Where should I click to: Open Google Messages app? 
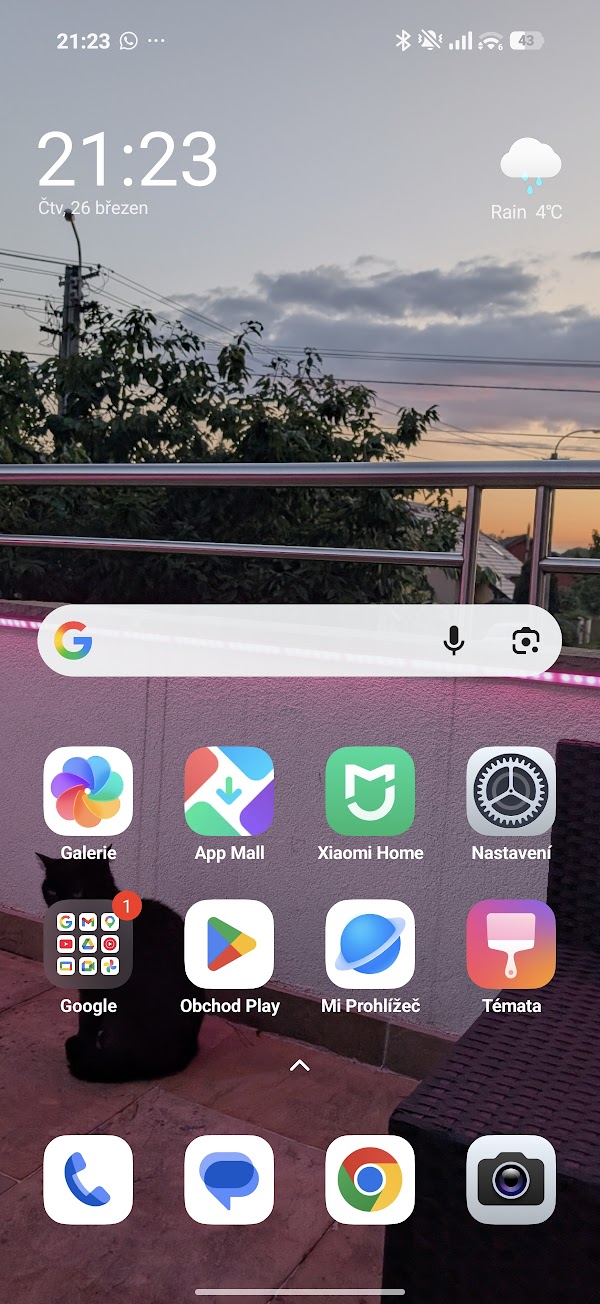tap(229, 1180)
